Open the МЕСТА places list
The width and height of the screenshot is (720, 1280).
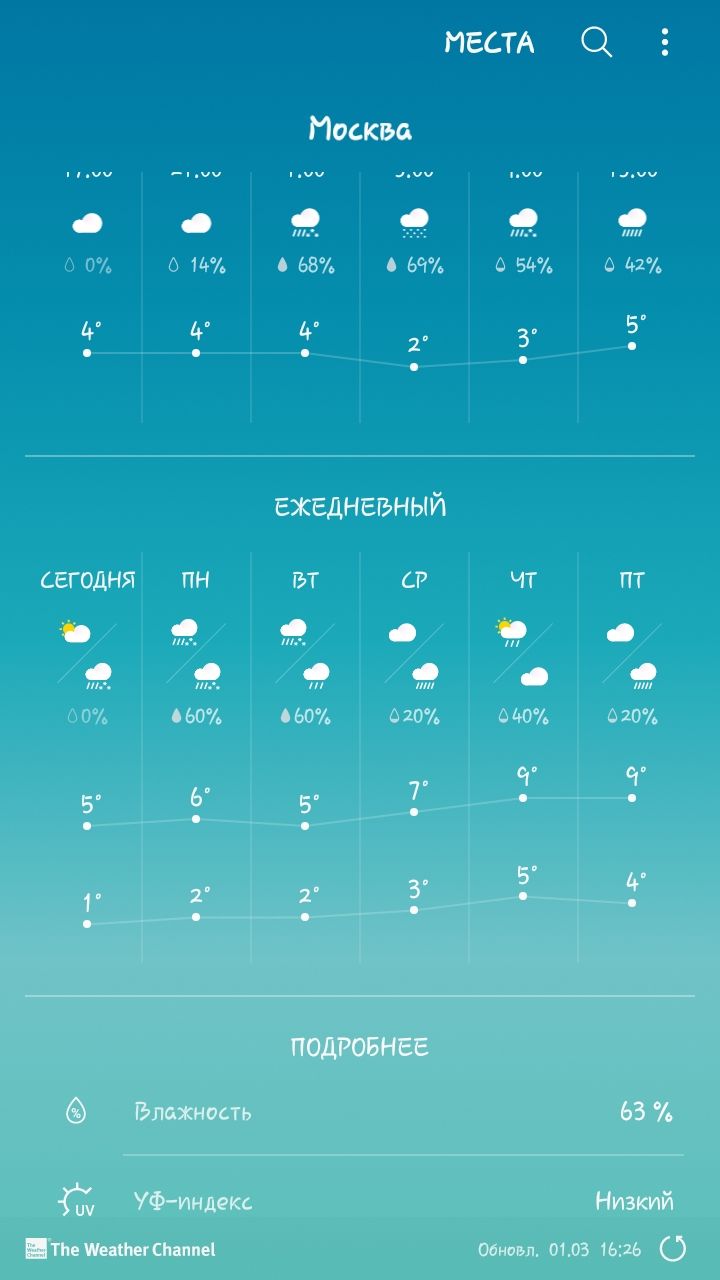pos(489,42)
